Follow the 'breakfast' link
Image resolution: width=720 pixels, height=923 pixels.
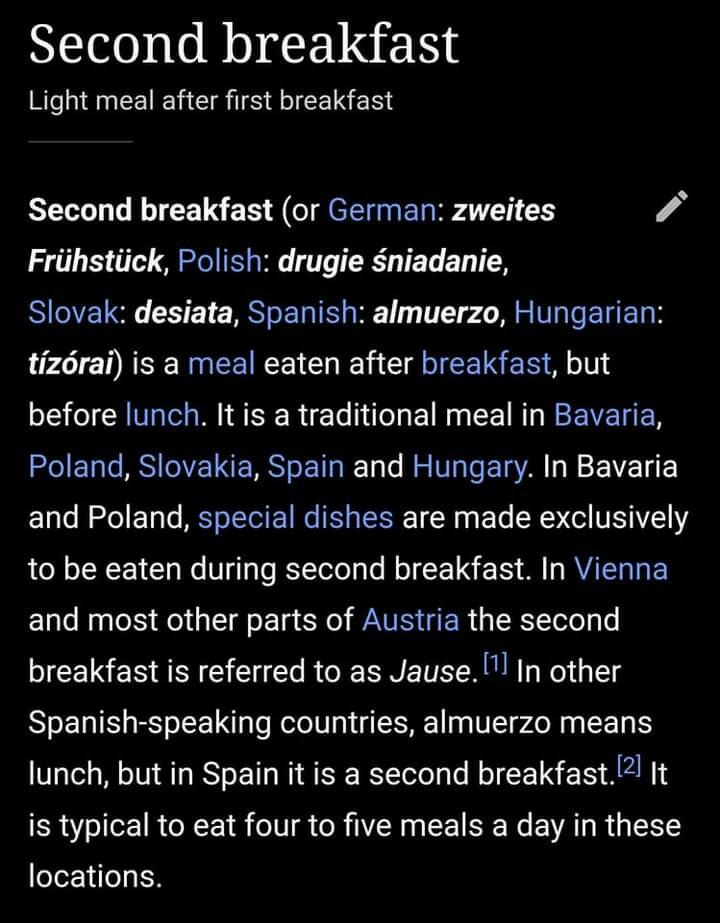pos(486,364)
